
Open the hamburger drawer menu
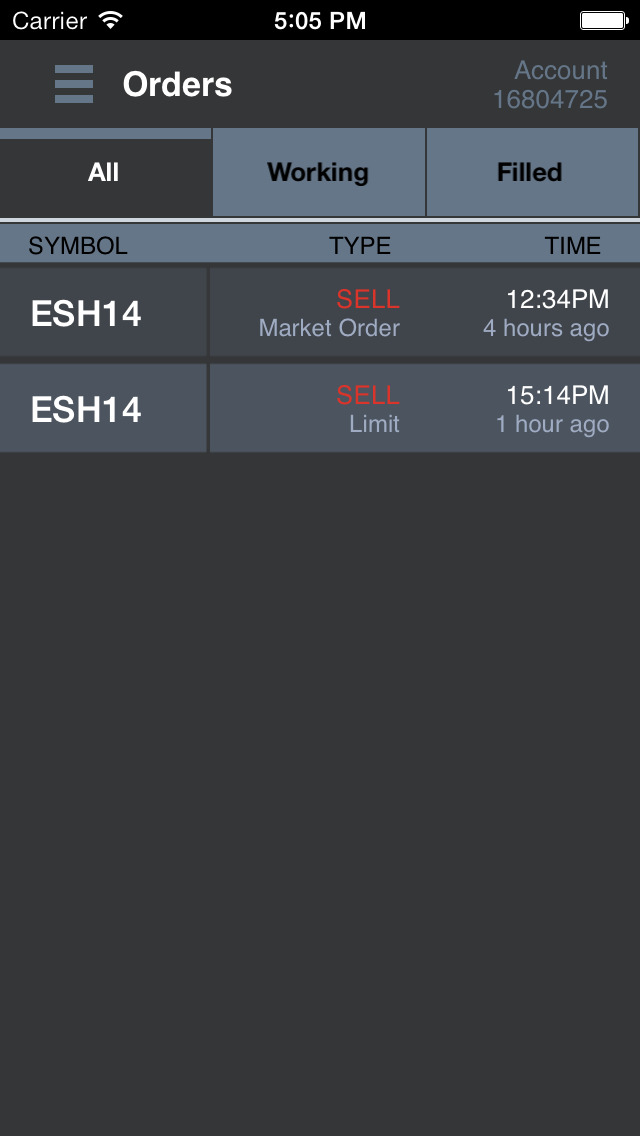coord(74,84)
